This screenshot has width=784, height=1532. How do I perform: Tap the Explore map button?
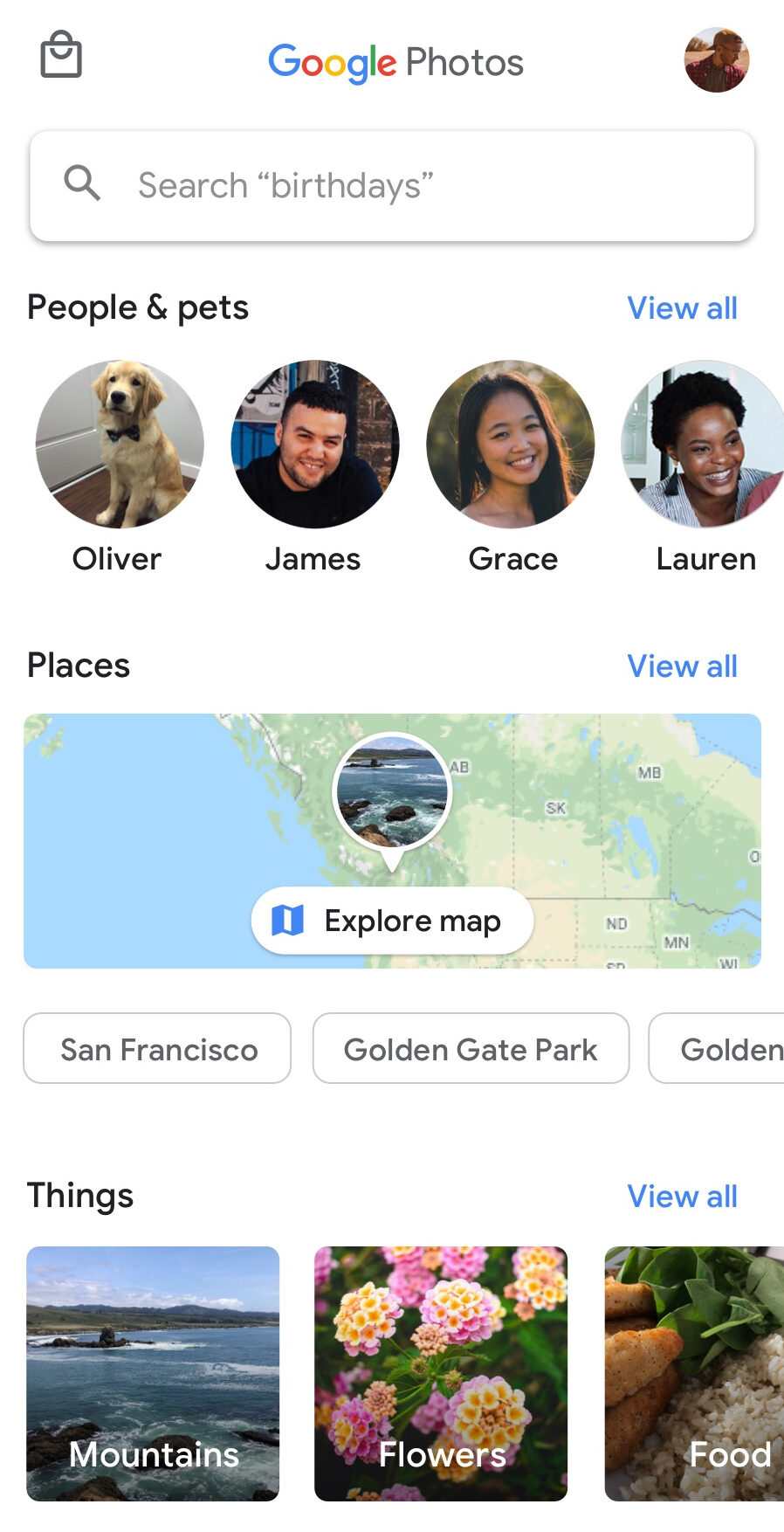click(x=392, y=921)
